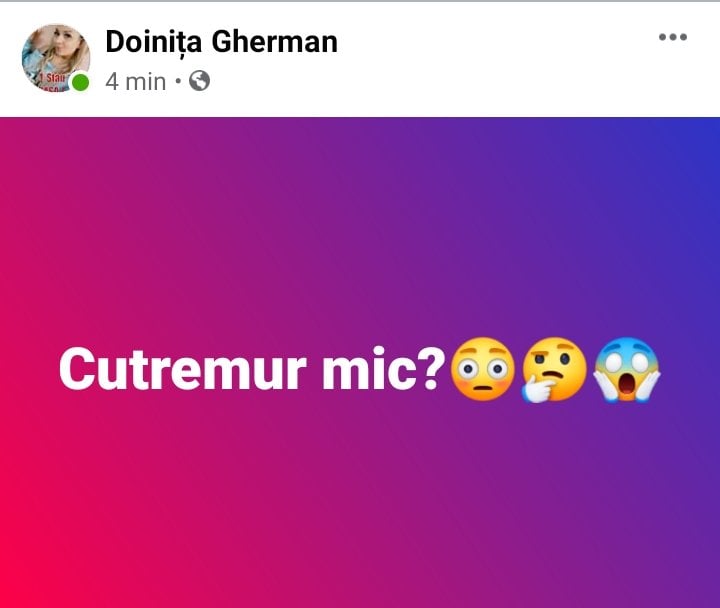Open the post's three-dot options menu

(x=672, y=38)
